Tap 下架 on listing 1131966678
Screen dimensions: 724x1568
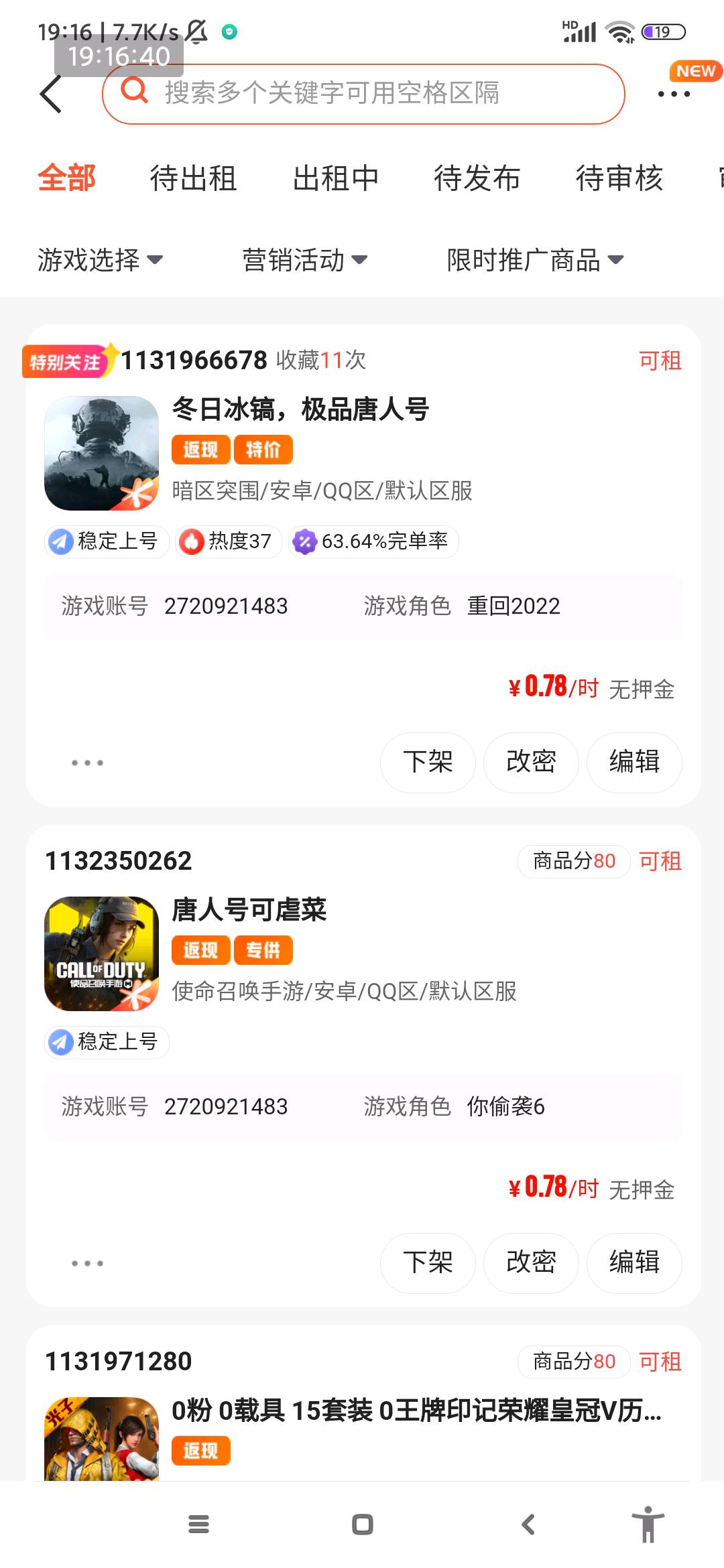[x=428, y=763]
